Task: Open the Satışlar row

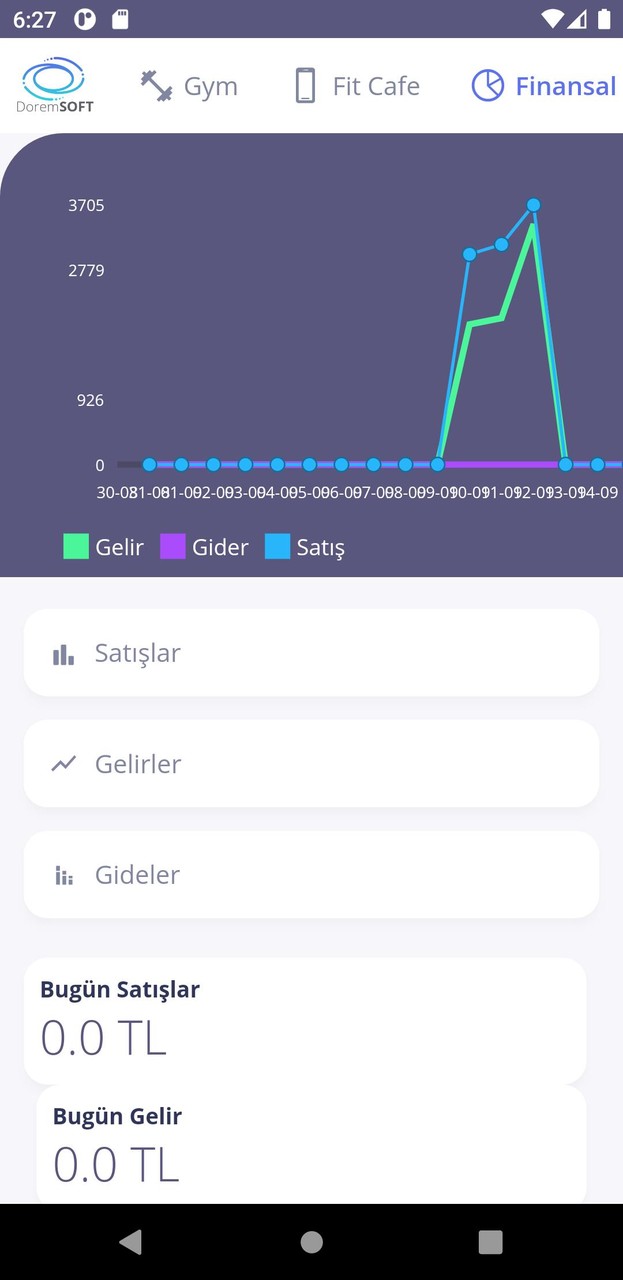Action: tap(311, 653)
